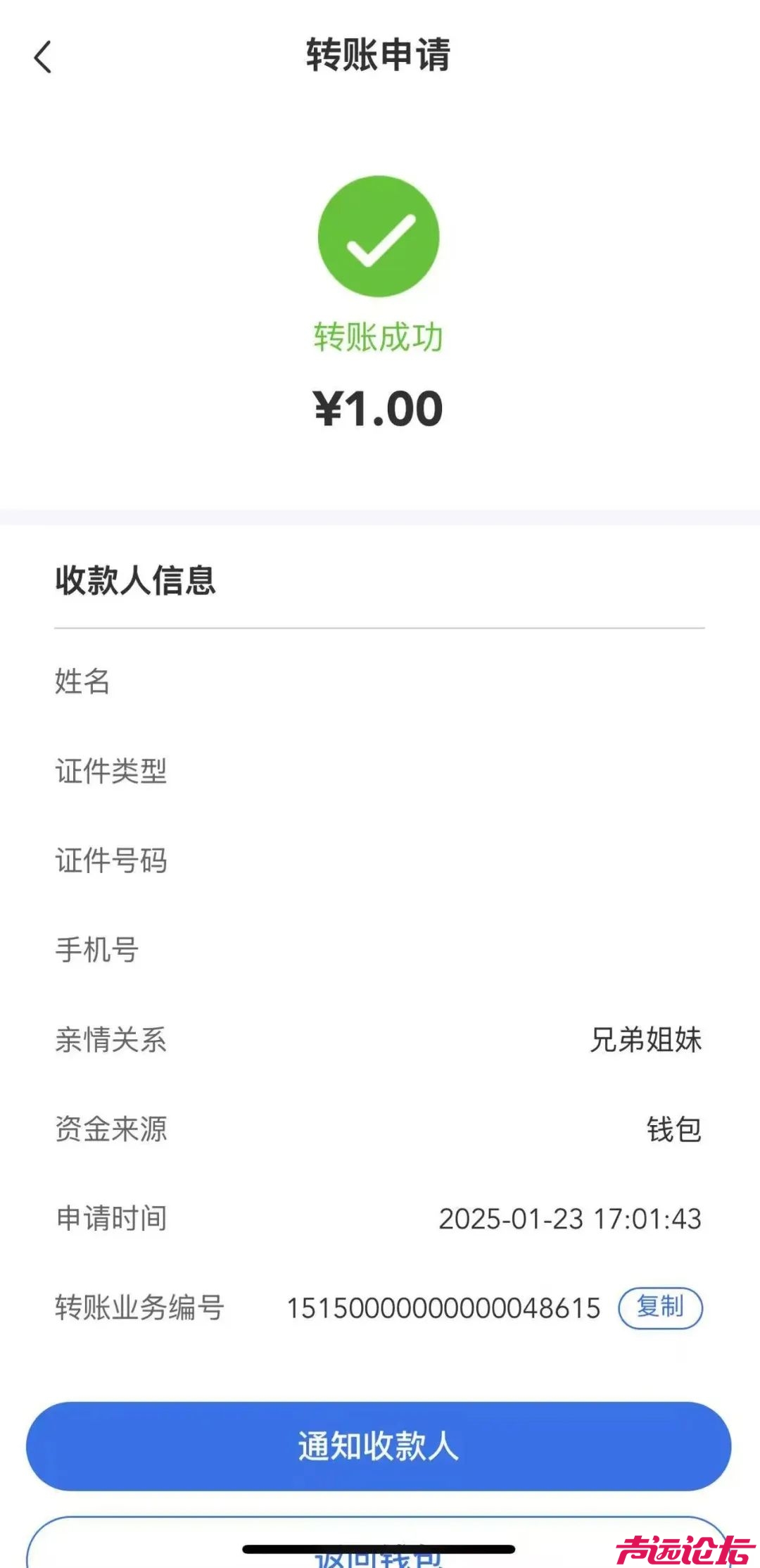Tap the 转账申请 page title
This screenshot has height=1568, width=760.
[379, 55]
